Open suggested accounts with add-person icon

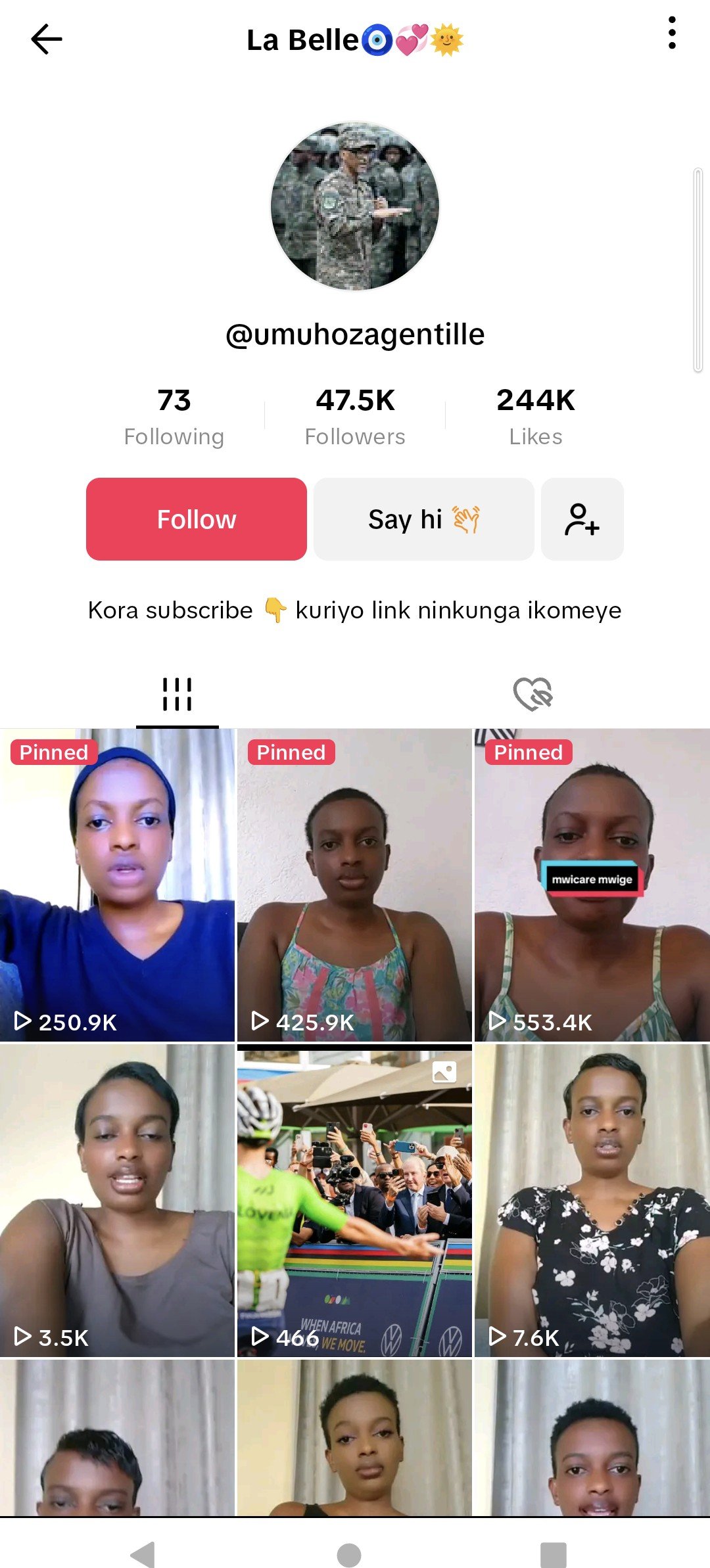tap(582, 519)
